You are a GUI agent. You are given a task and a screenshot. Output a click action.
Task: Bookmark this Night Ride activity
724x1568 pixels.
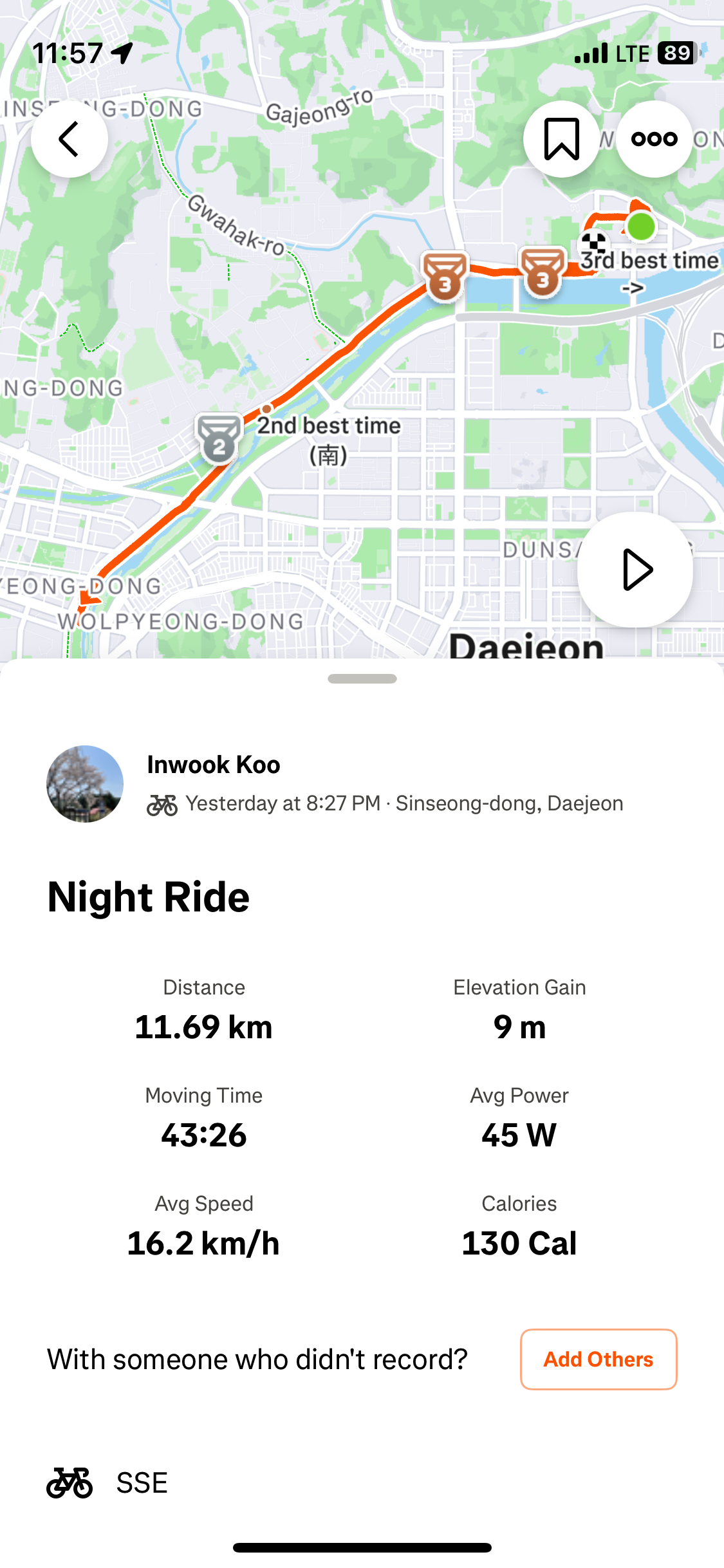coord(561,139)
